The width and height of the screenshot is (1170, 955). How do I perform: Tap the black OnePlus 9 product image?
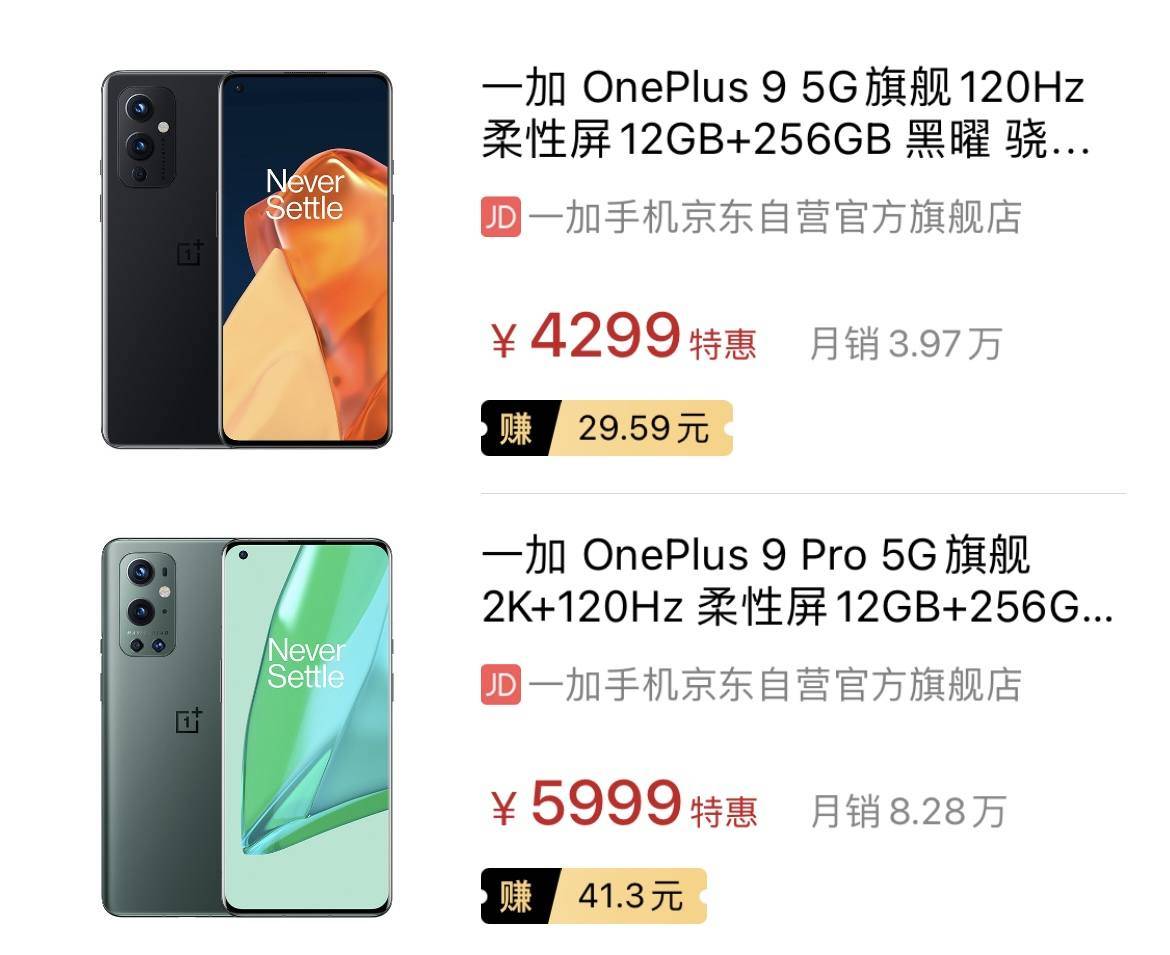247,259
